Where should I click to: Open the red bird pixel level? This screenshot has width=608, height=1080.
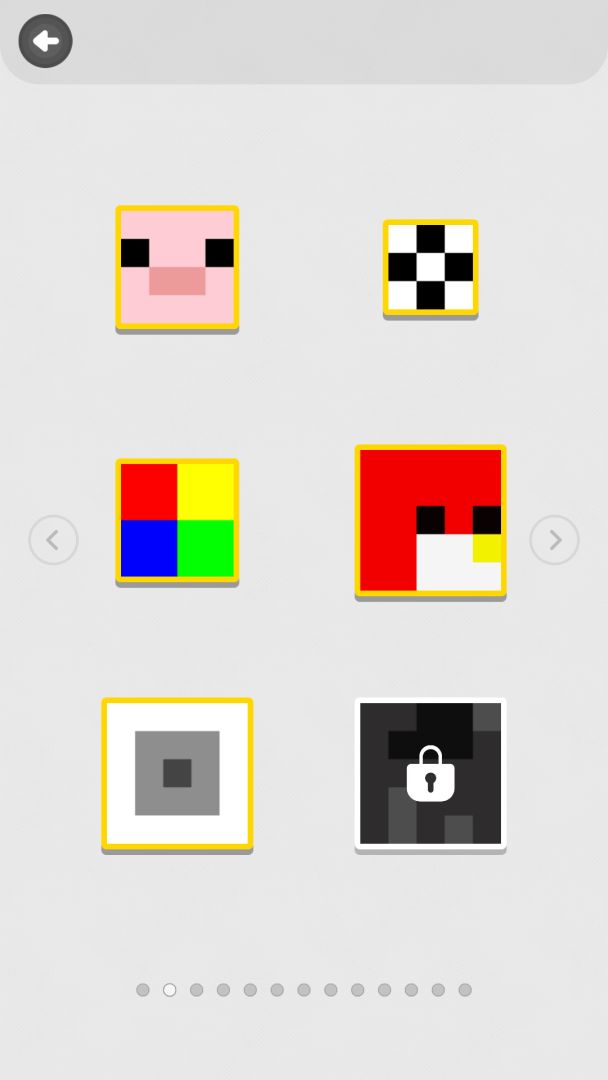point(430,521)
